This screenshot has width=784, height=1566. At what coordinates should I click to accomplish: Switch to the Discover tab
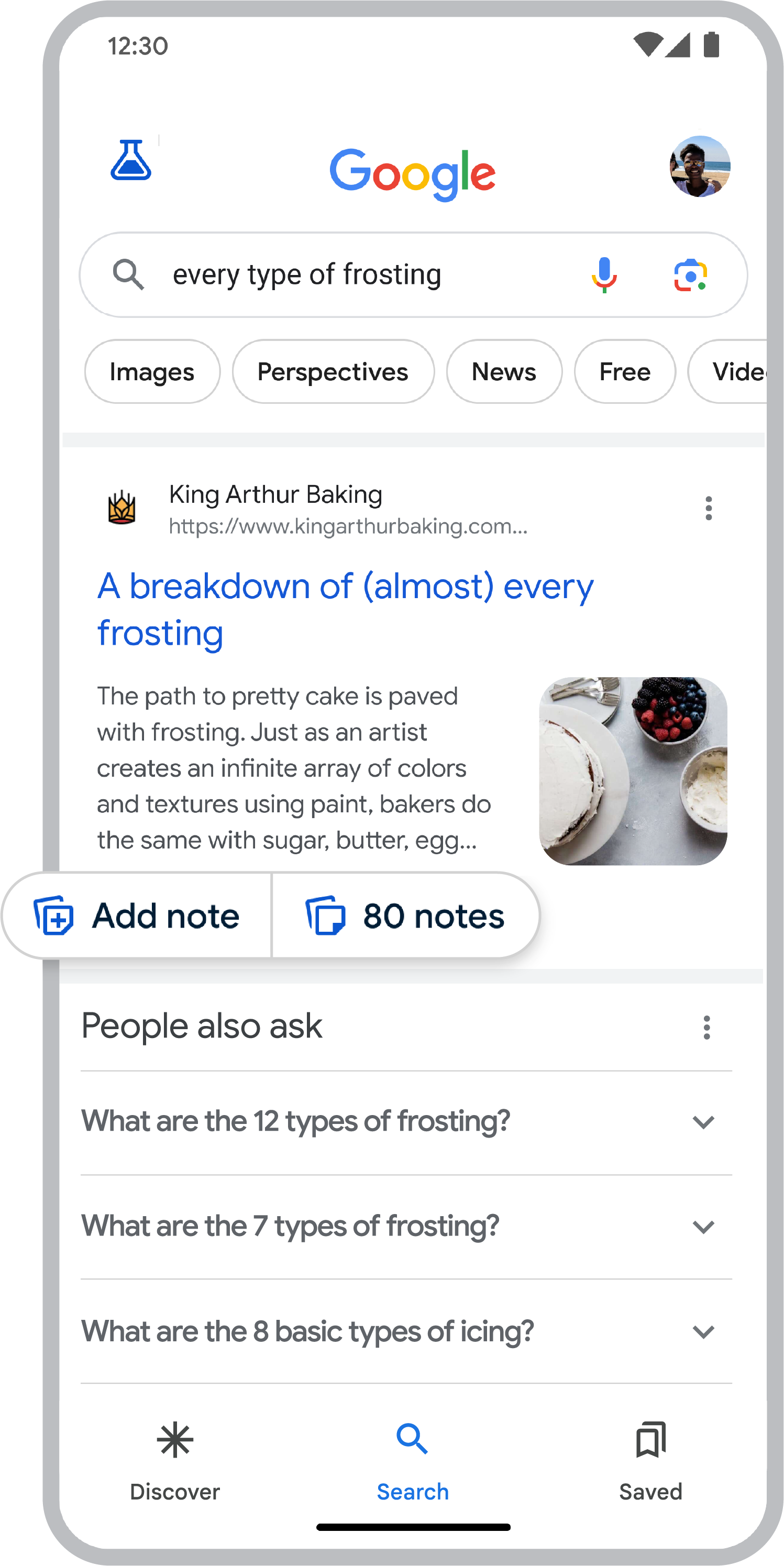click(175, 1459)
